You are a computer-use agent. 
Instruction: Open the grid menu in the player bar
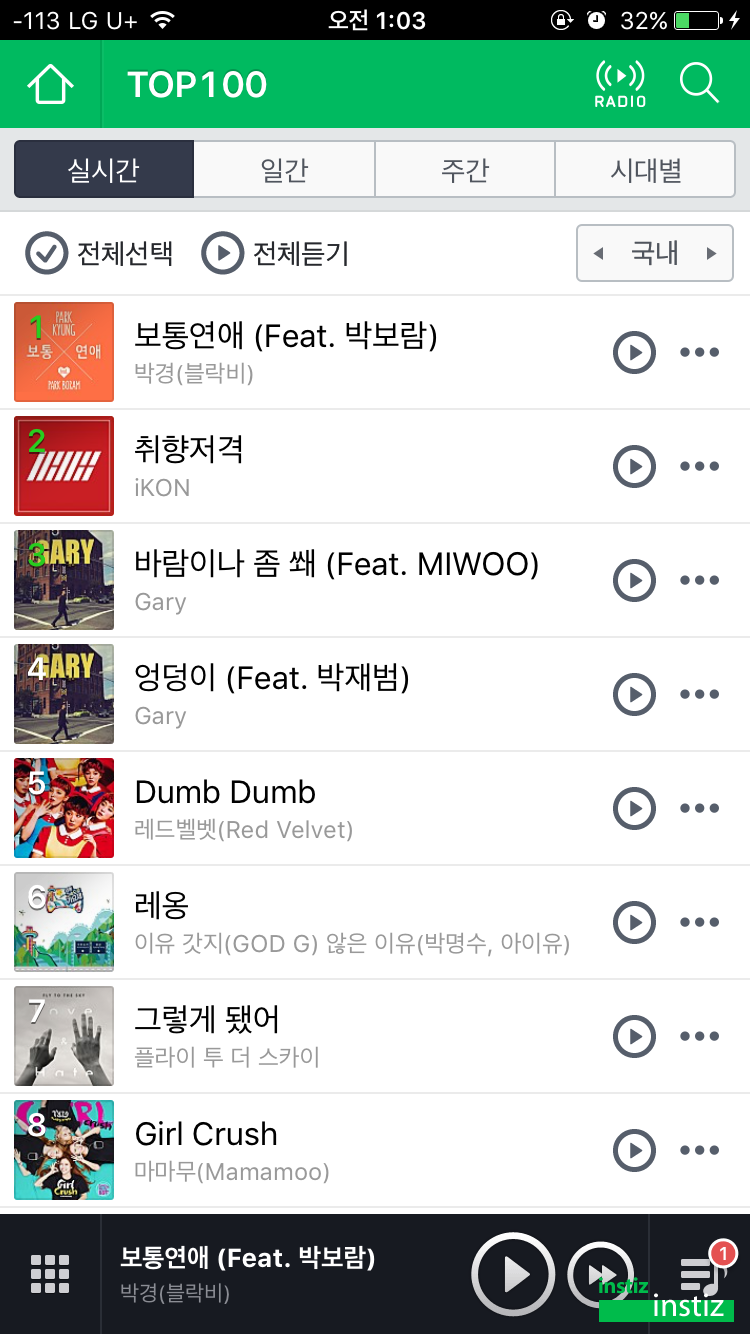(50, 1274)
